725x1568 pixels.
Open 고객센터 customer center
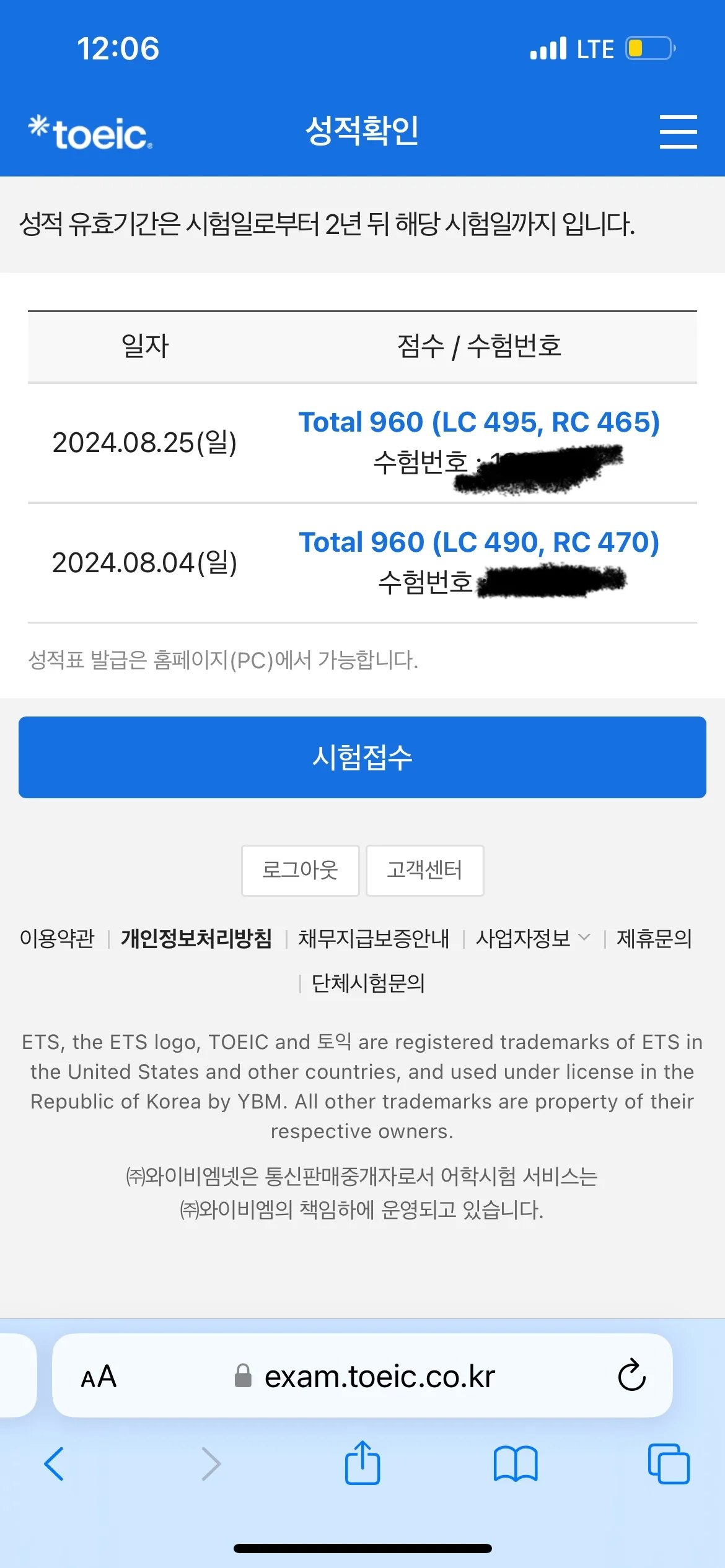[424, 870]
